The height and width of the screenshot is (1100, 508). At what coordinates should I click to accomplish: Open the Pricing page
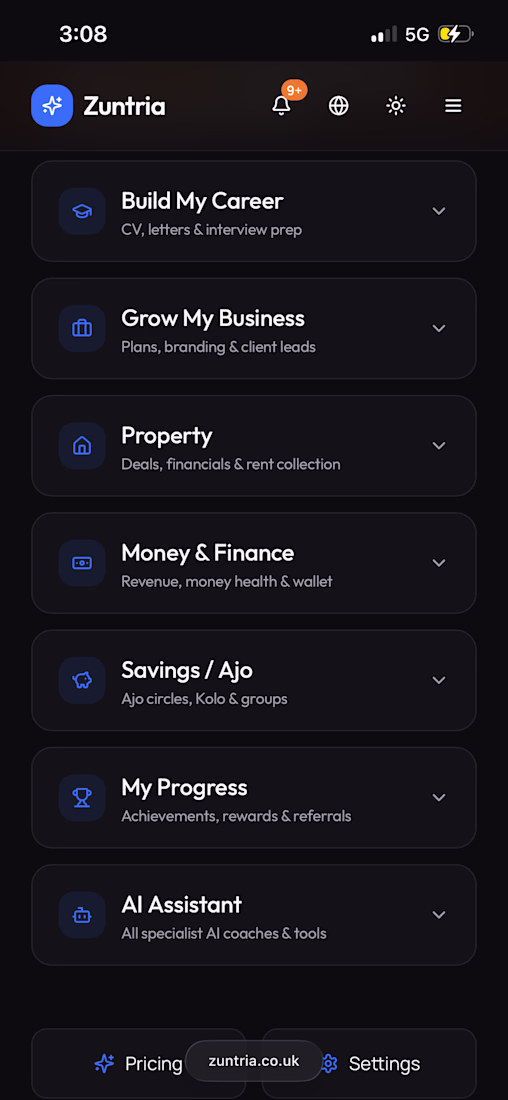pyautogui.click(x=138, y=1064)
